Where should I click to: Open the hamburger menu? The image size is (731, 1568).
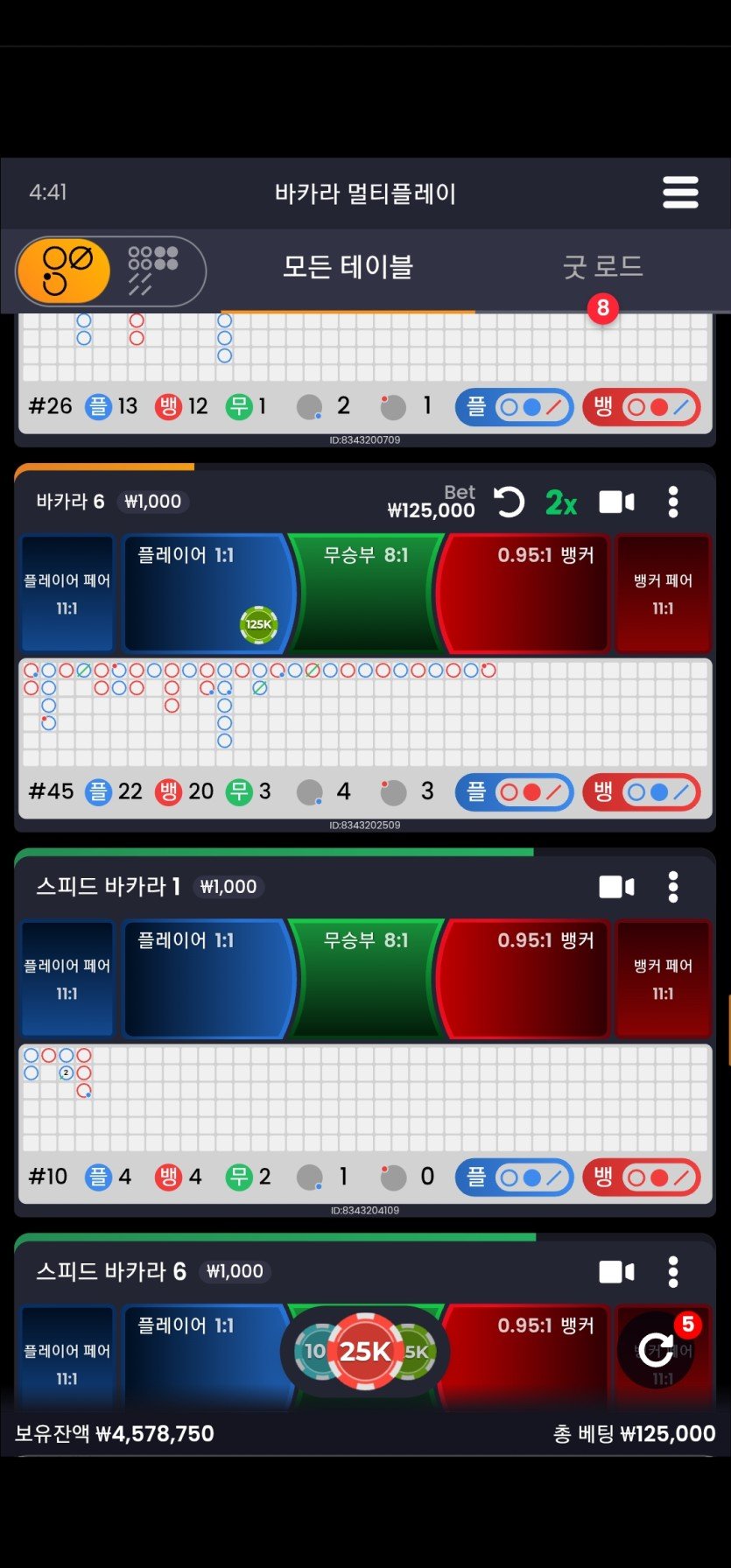click(680, 193)
